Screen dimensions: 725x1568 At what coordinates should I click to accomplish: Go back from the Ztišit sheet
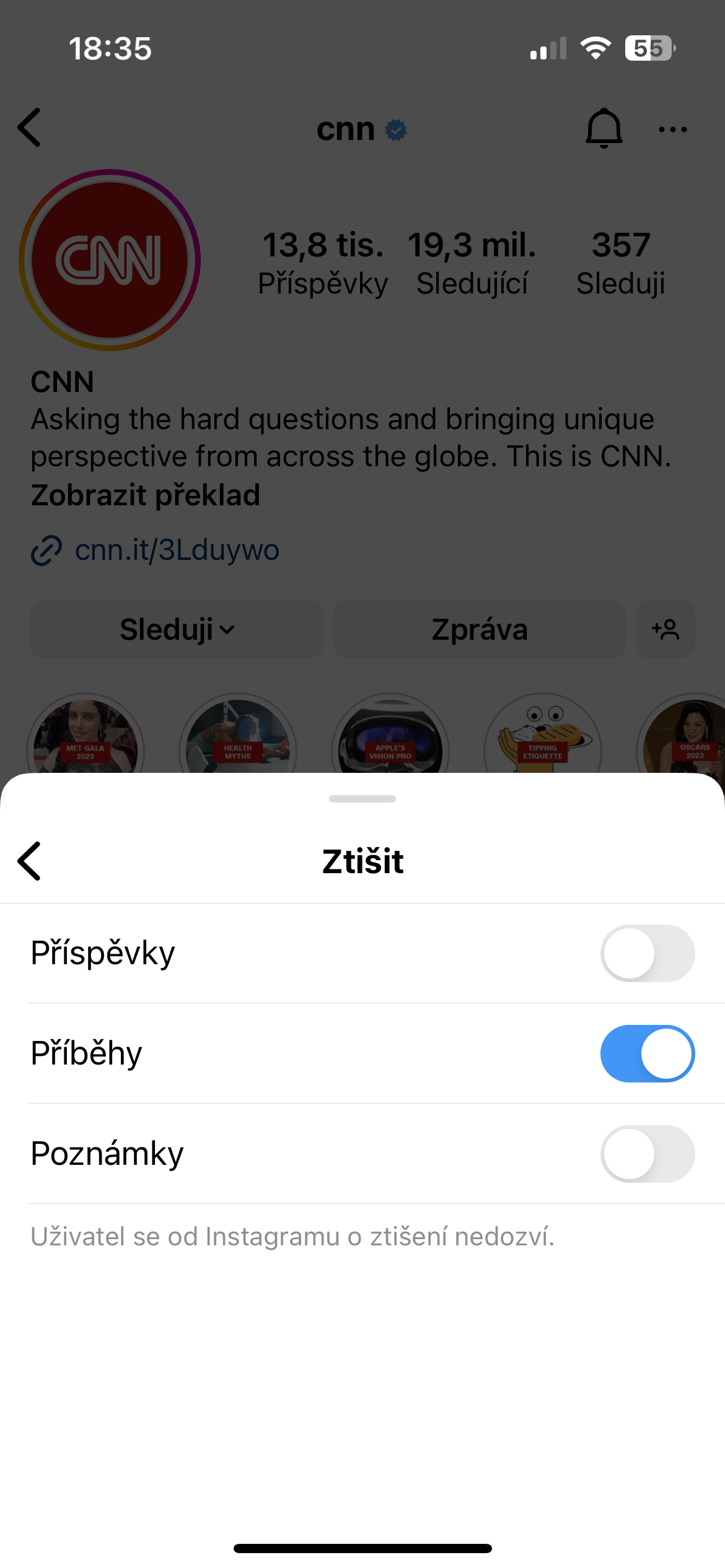[29, 861]
